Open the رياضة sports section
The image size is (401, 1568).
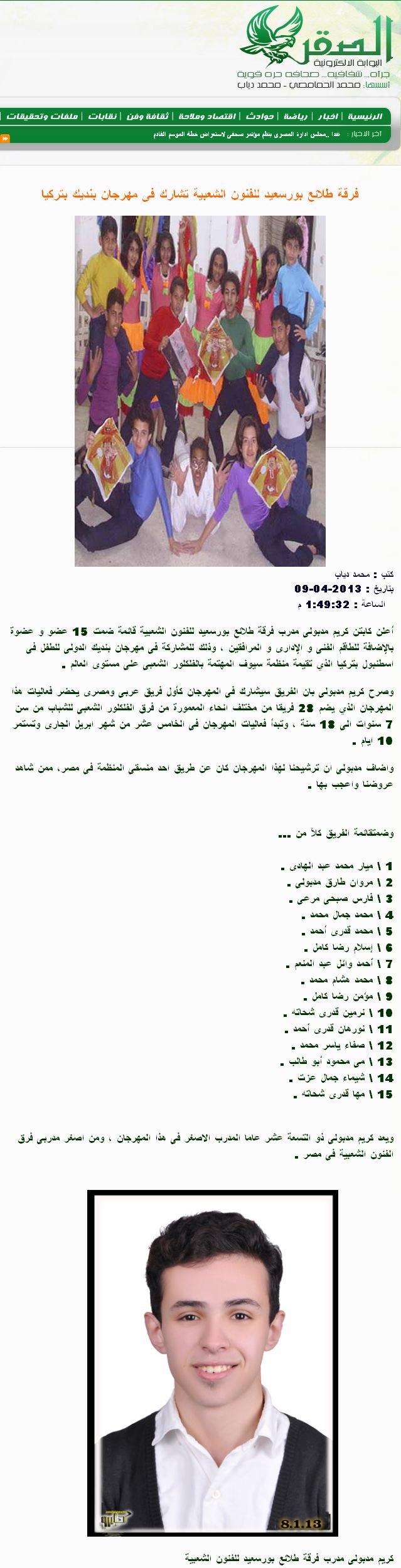pos(295,117)
